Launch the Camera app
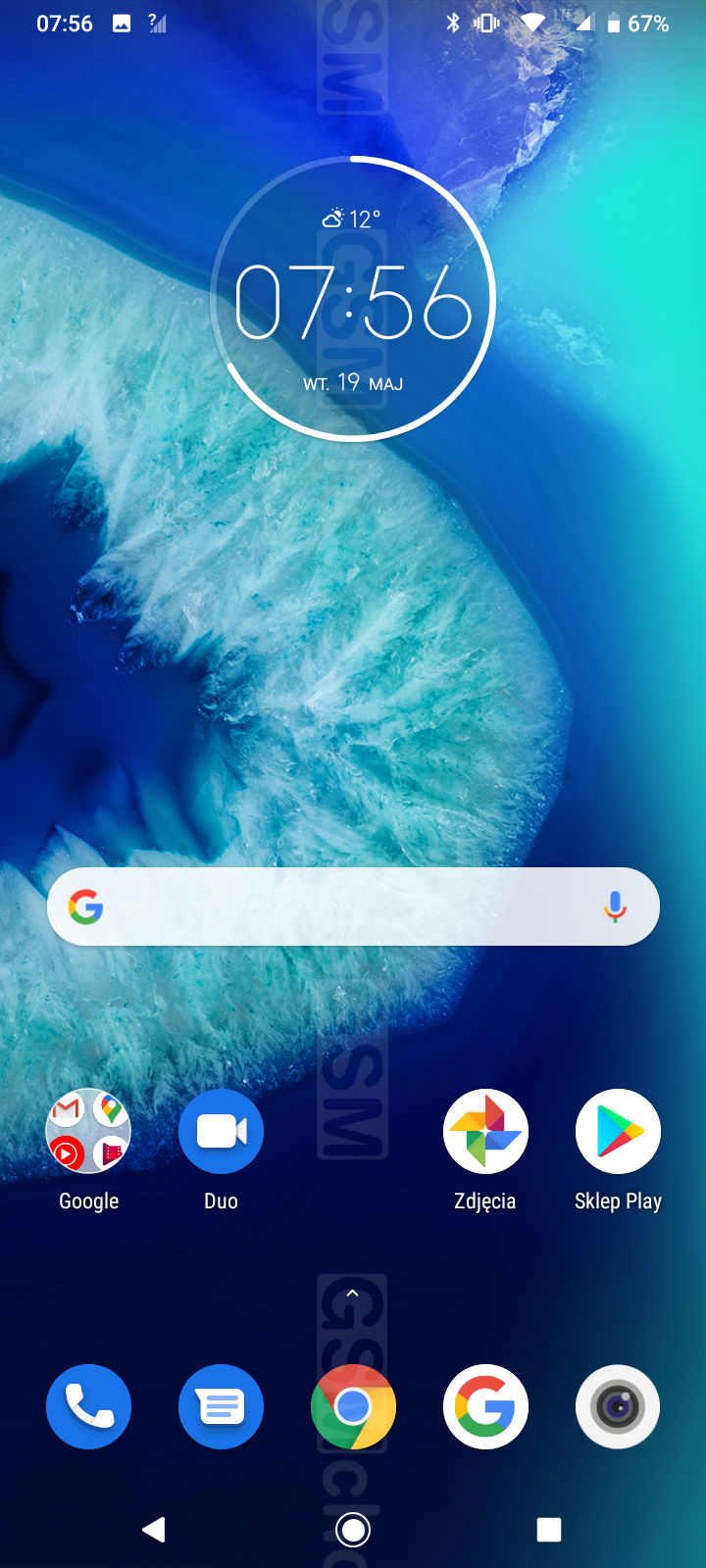The width and height of the screenshot is (706, 1568). point(618,1406)
